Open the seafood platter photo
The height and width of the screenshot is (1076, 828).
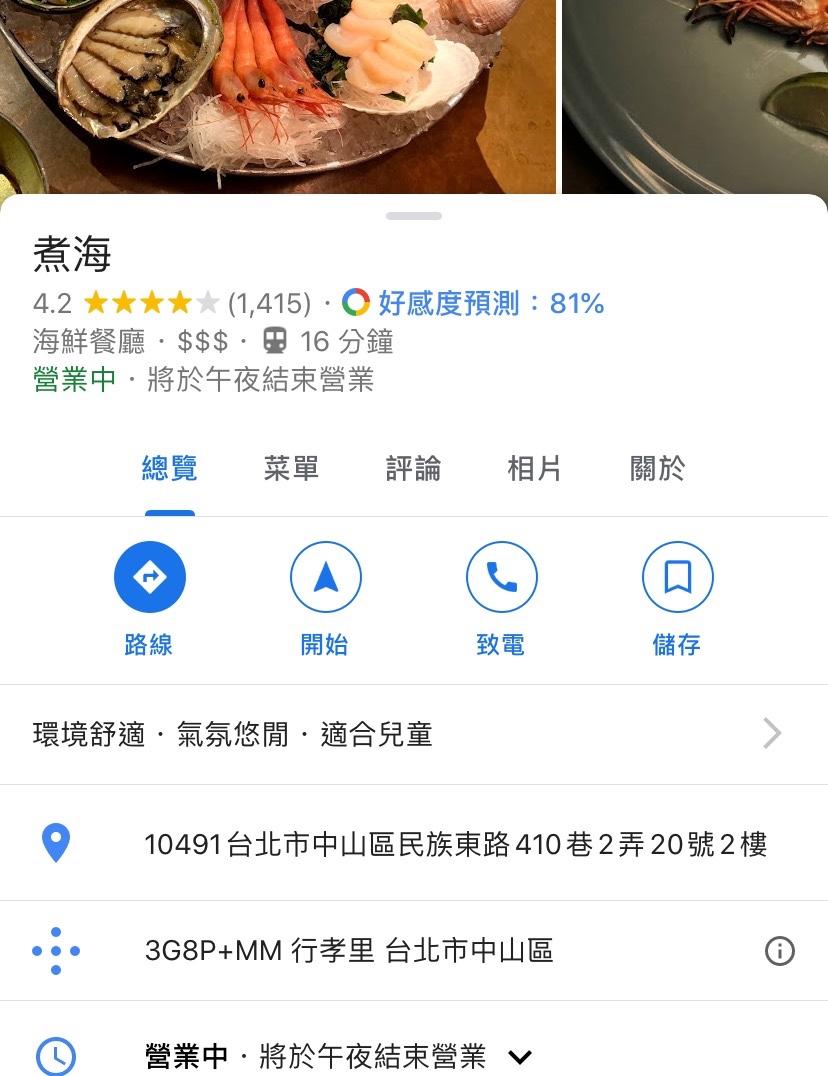point(277,95)
